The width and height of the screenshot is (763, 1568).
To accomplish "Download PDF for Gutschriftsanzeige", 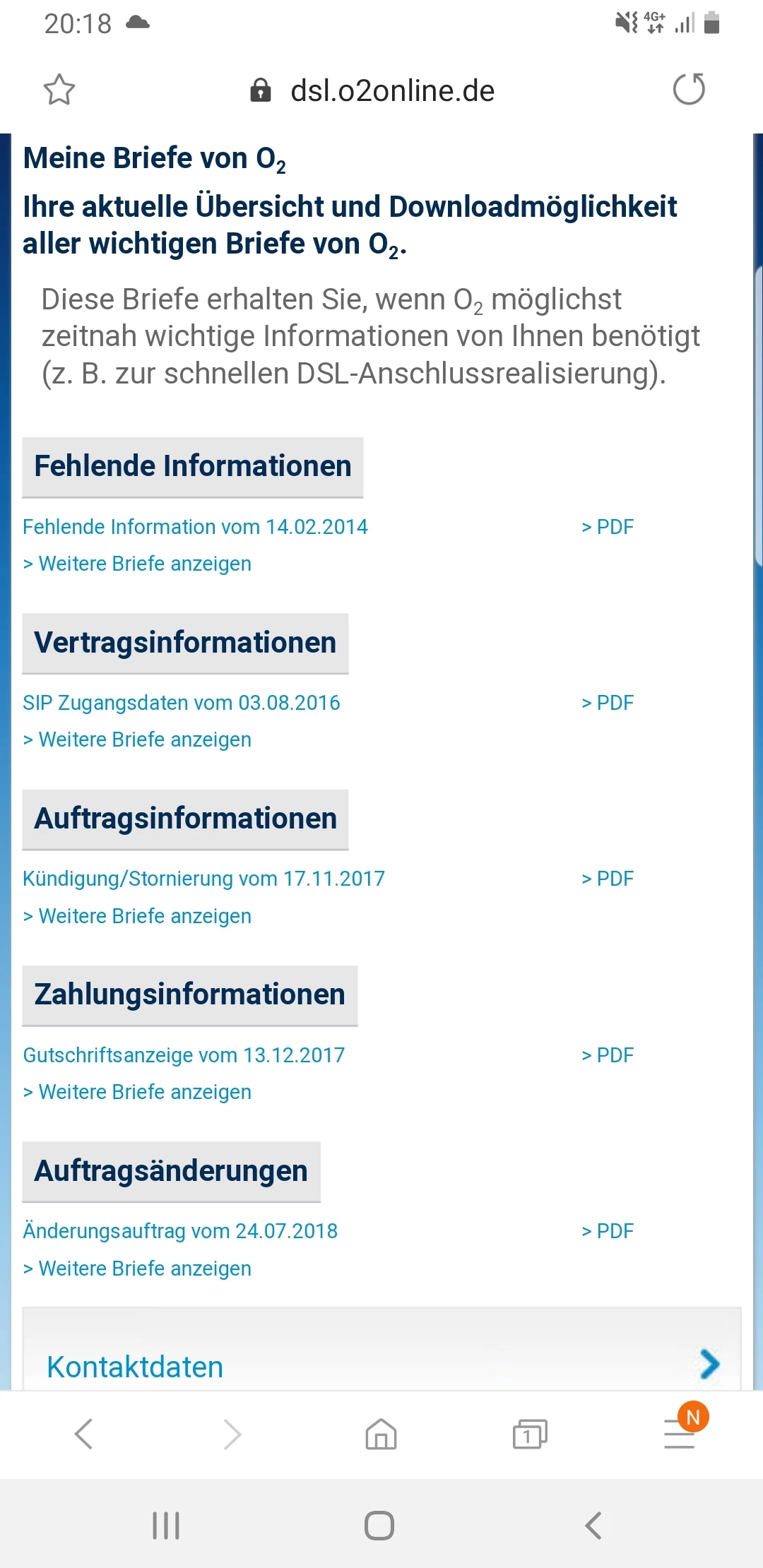I will point(608,1055).
